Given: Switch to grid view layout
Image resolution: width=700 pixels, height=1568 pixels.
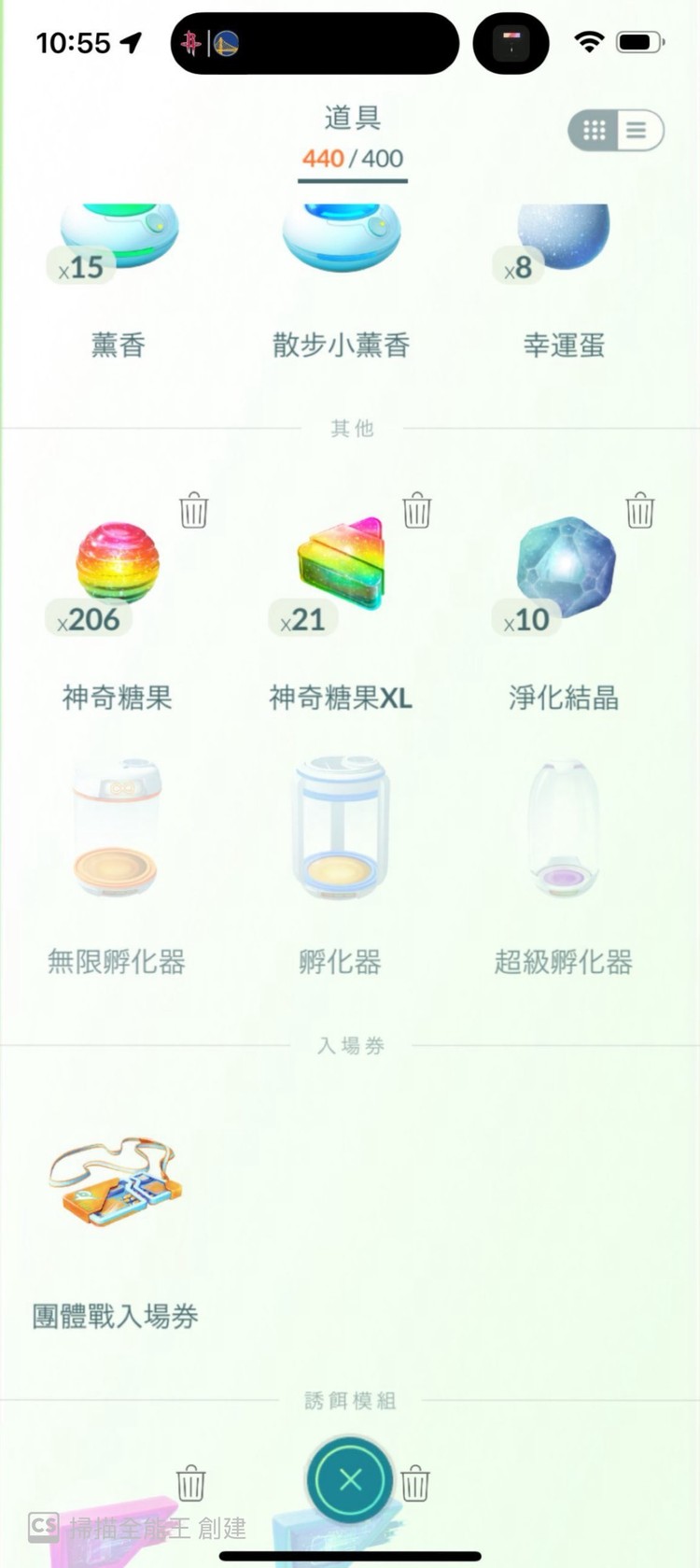Looking at the screenshot, I should click(x=595, y=131).
